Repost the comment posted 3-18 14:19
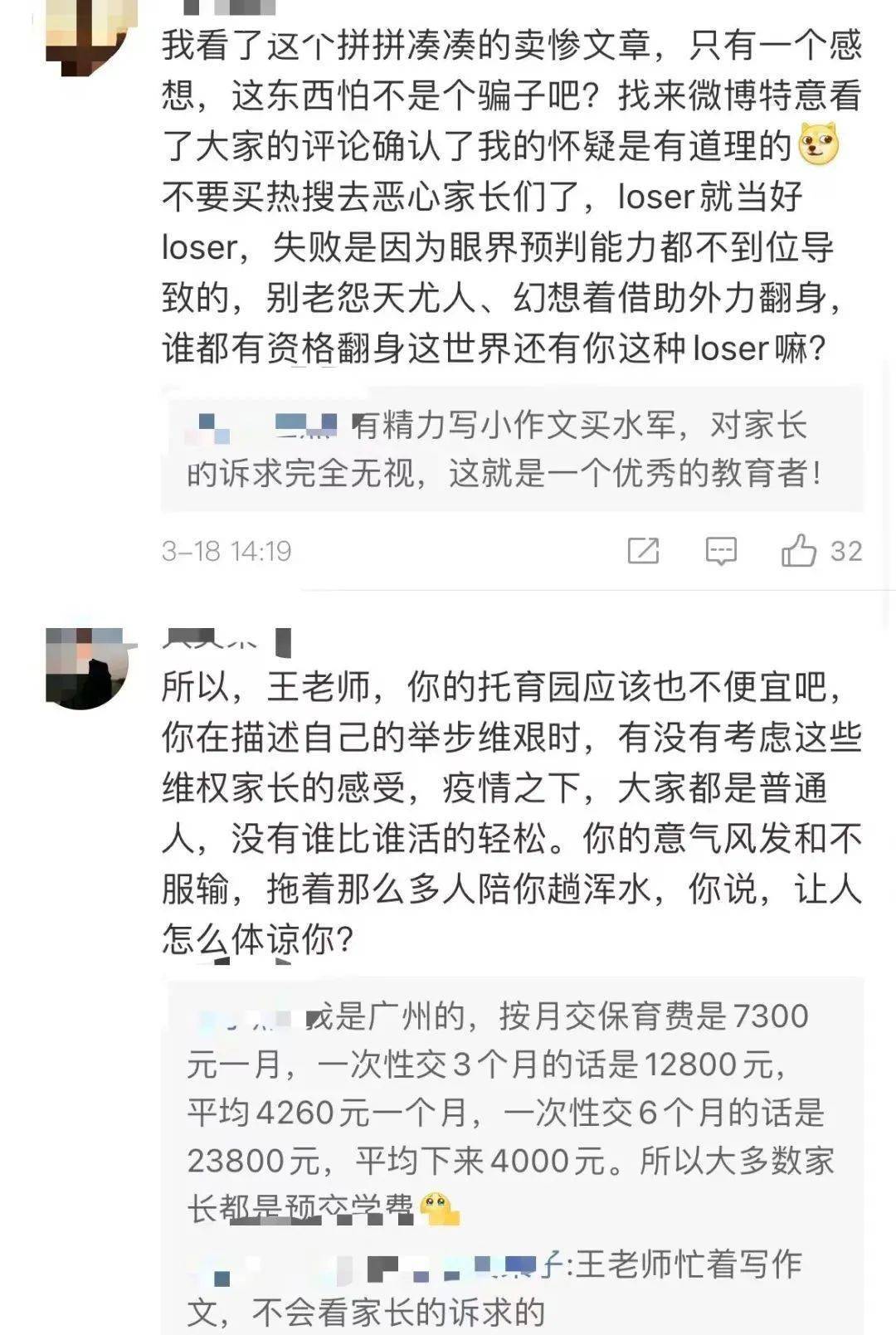This screenshot has height=1335, width=896. [x=643, y=551]
